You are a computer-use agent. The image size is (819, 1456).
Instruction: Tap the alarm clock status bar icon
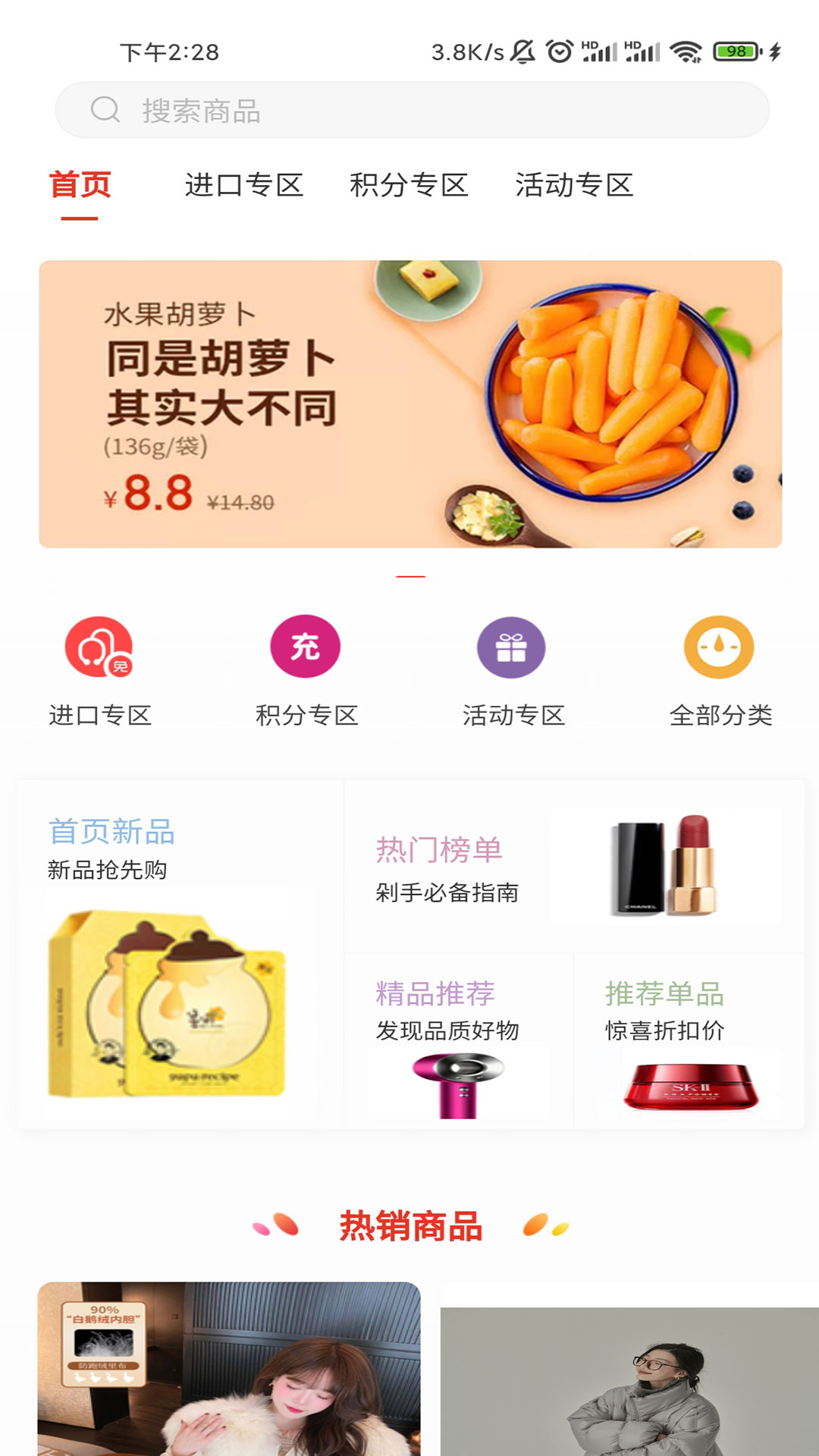click(559, 50)
